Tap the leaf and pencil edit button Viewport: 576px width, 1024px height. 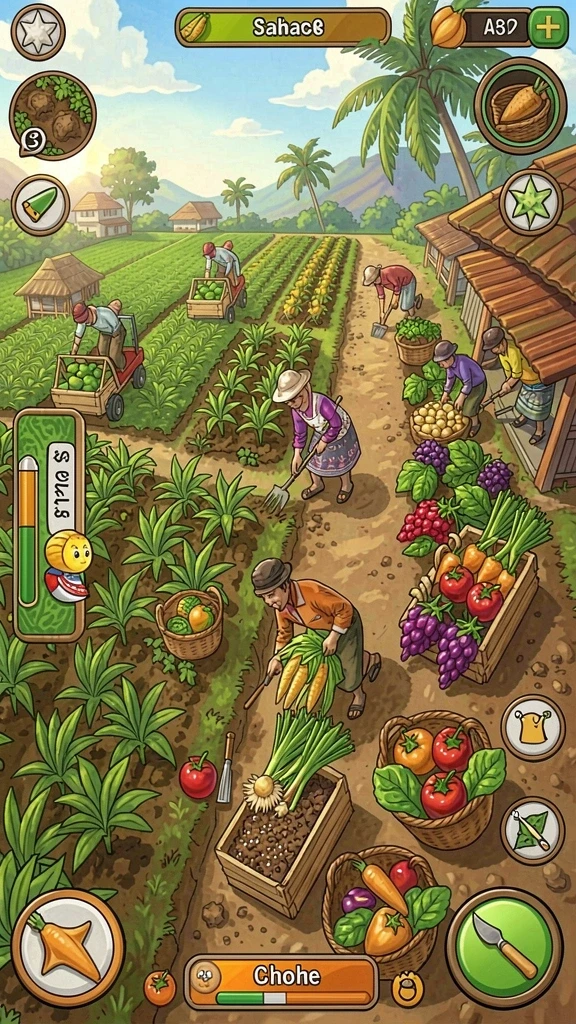point(532,829)
